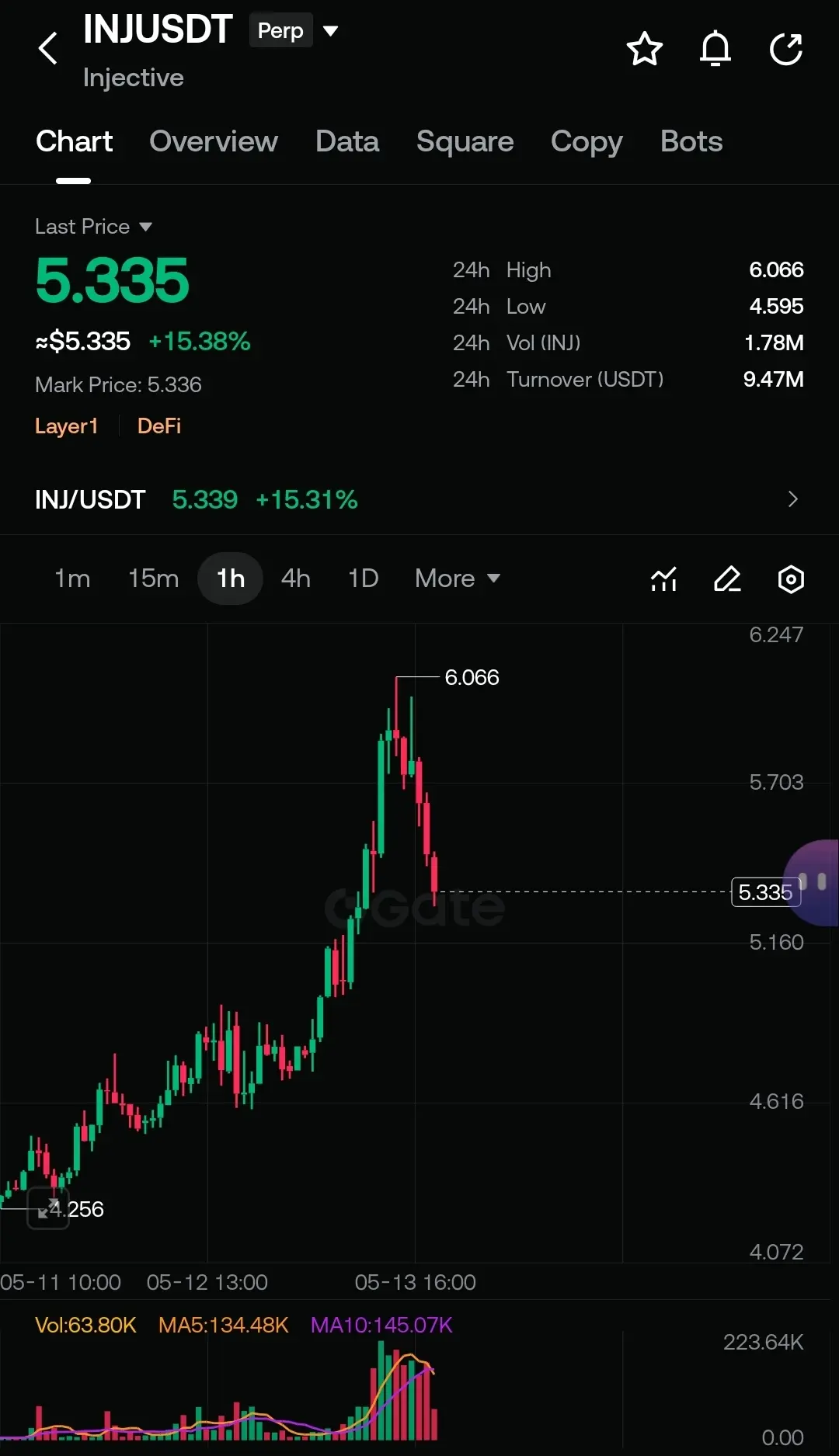Screen dimensions: 839x1456
Task: Open the INJ/USDT spot pair row
Action: point(419,499)
